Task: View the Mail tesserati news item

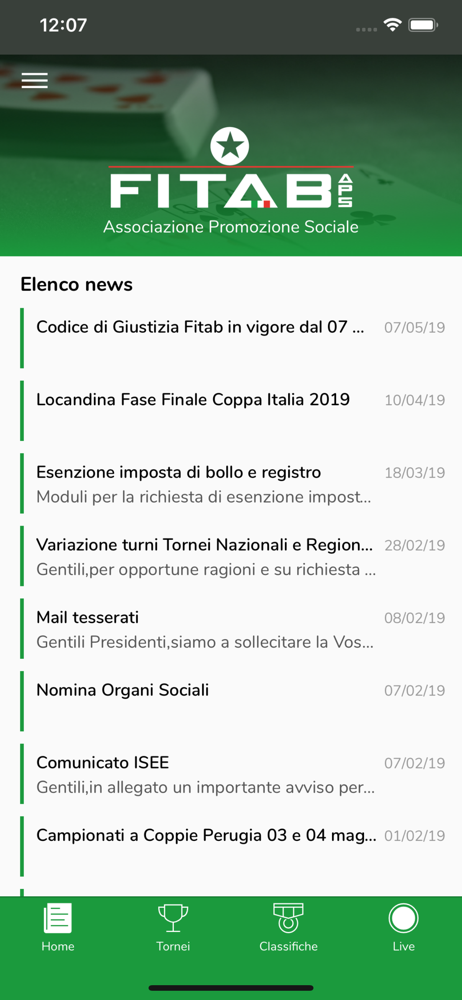Action: (233, 629)
